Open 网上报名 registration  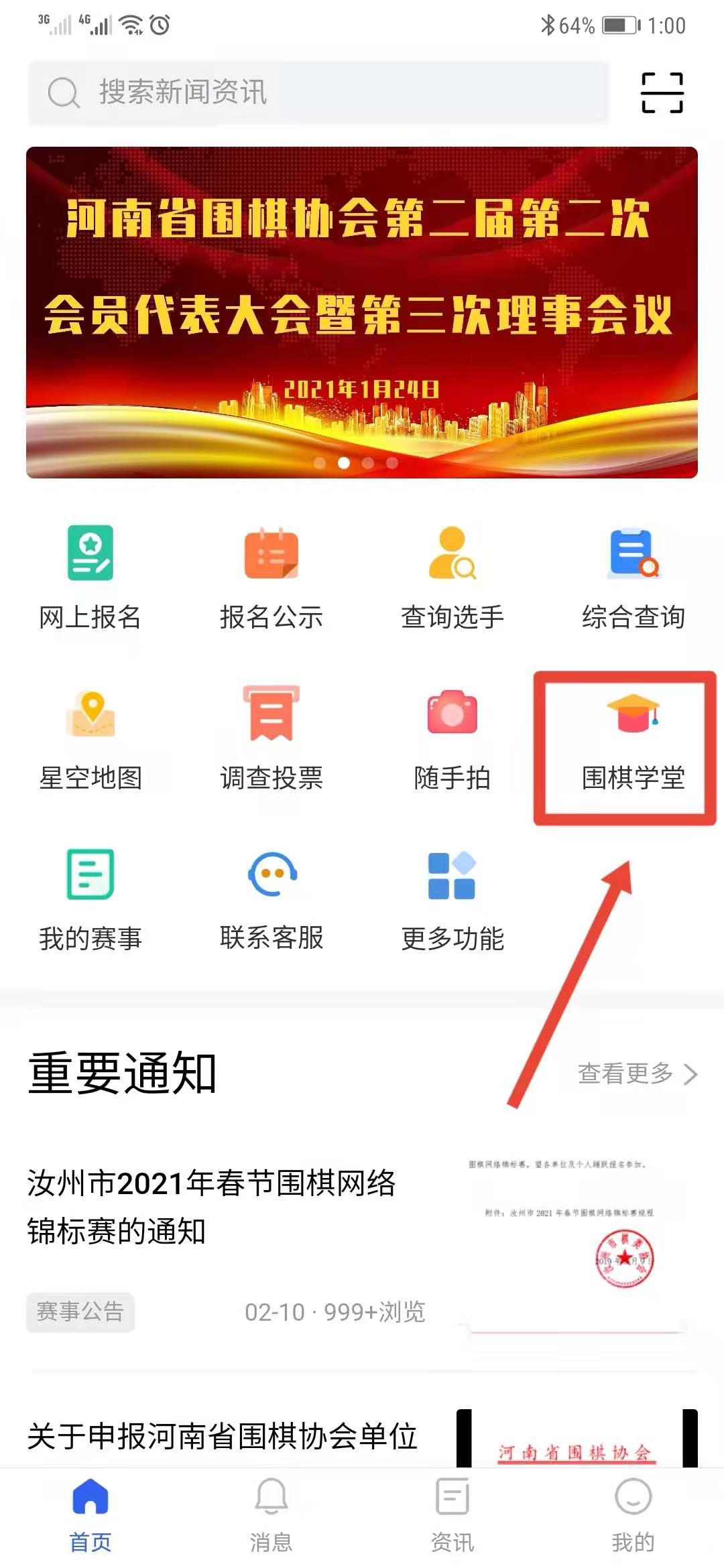(90, 578)
